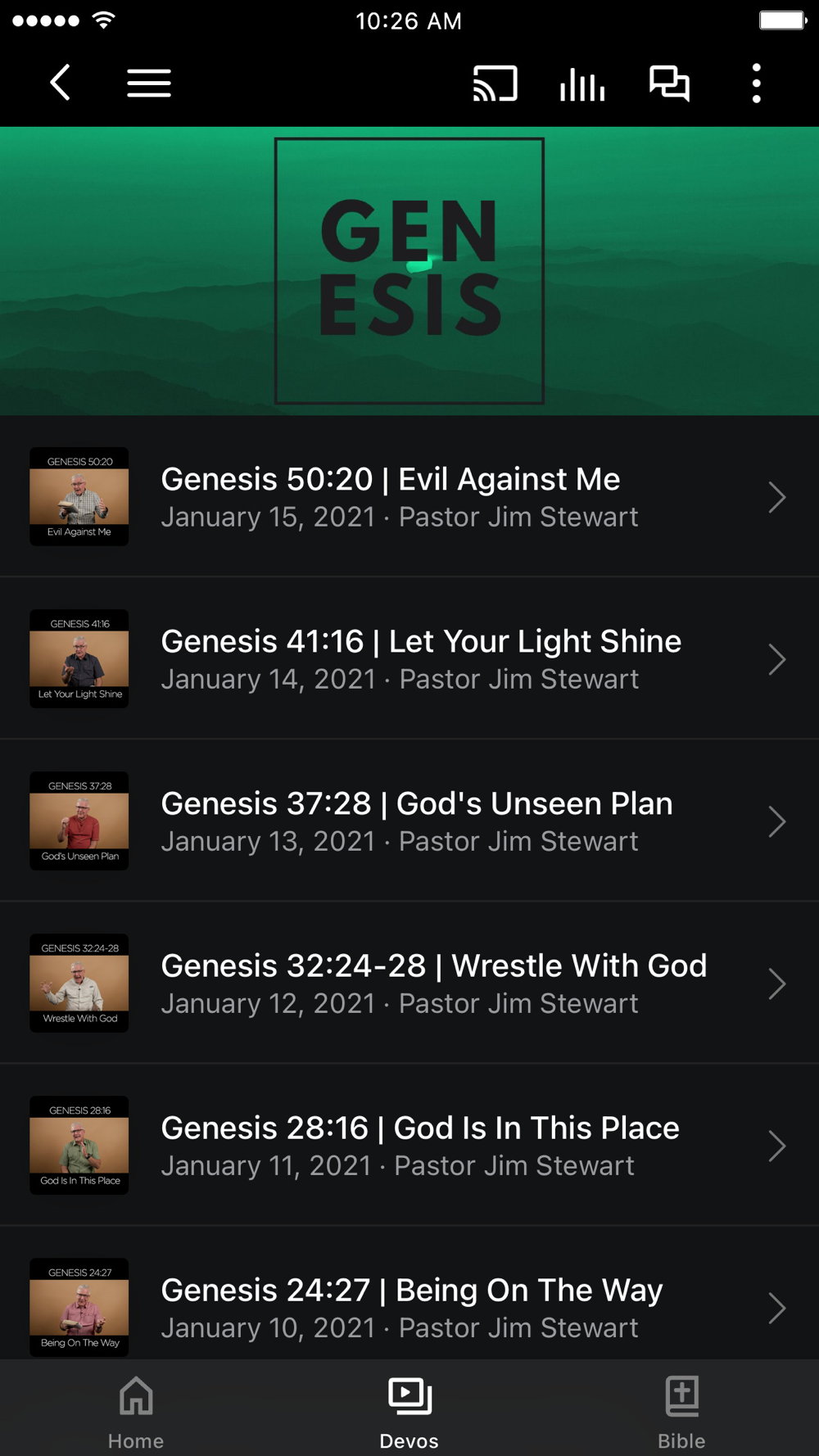Open Genesis 41:16 Let Your Light Shine
Viewport: 819px width, 1456px height.
[409, 658]
